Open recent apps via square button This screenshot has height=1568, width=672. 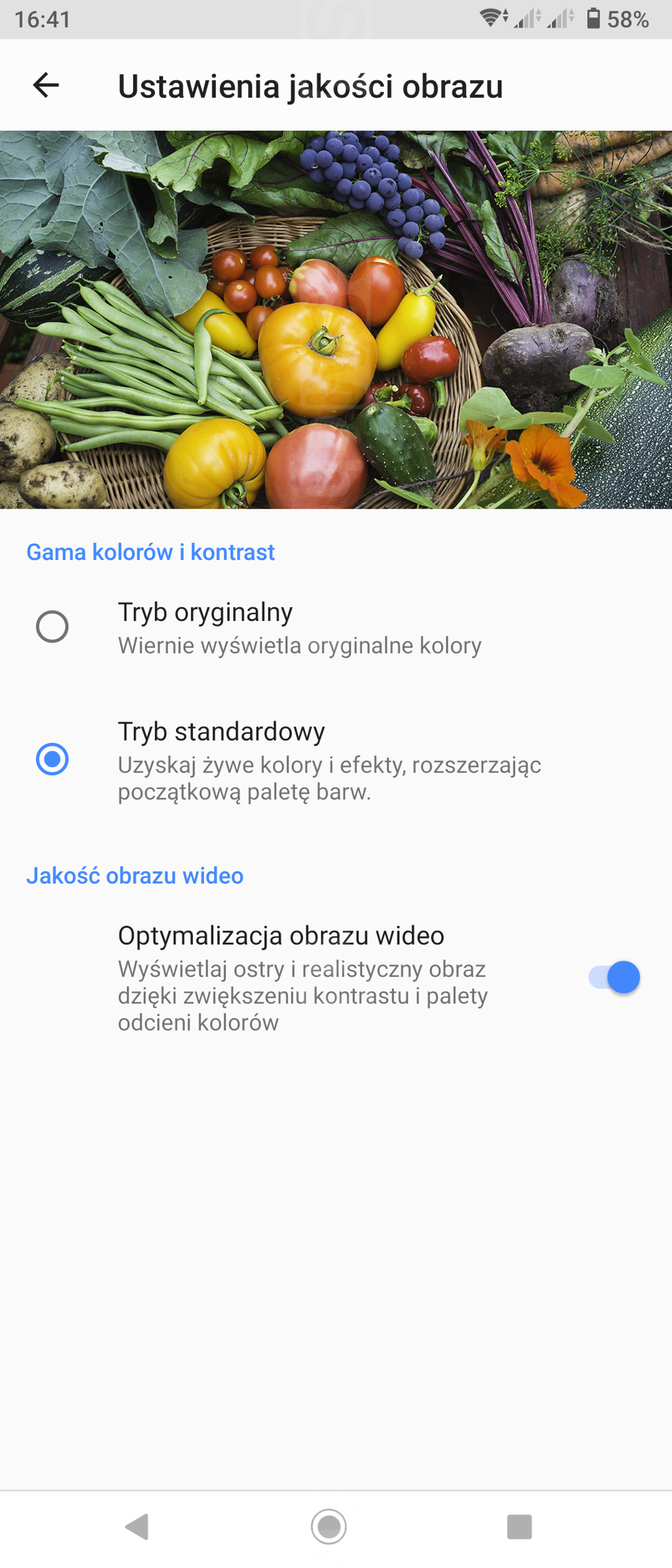tap(519, 1527)
